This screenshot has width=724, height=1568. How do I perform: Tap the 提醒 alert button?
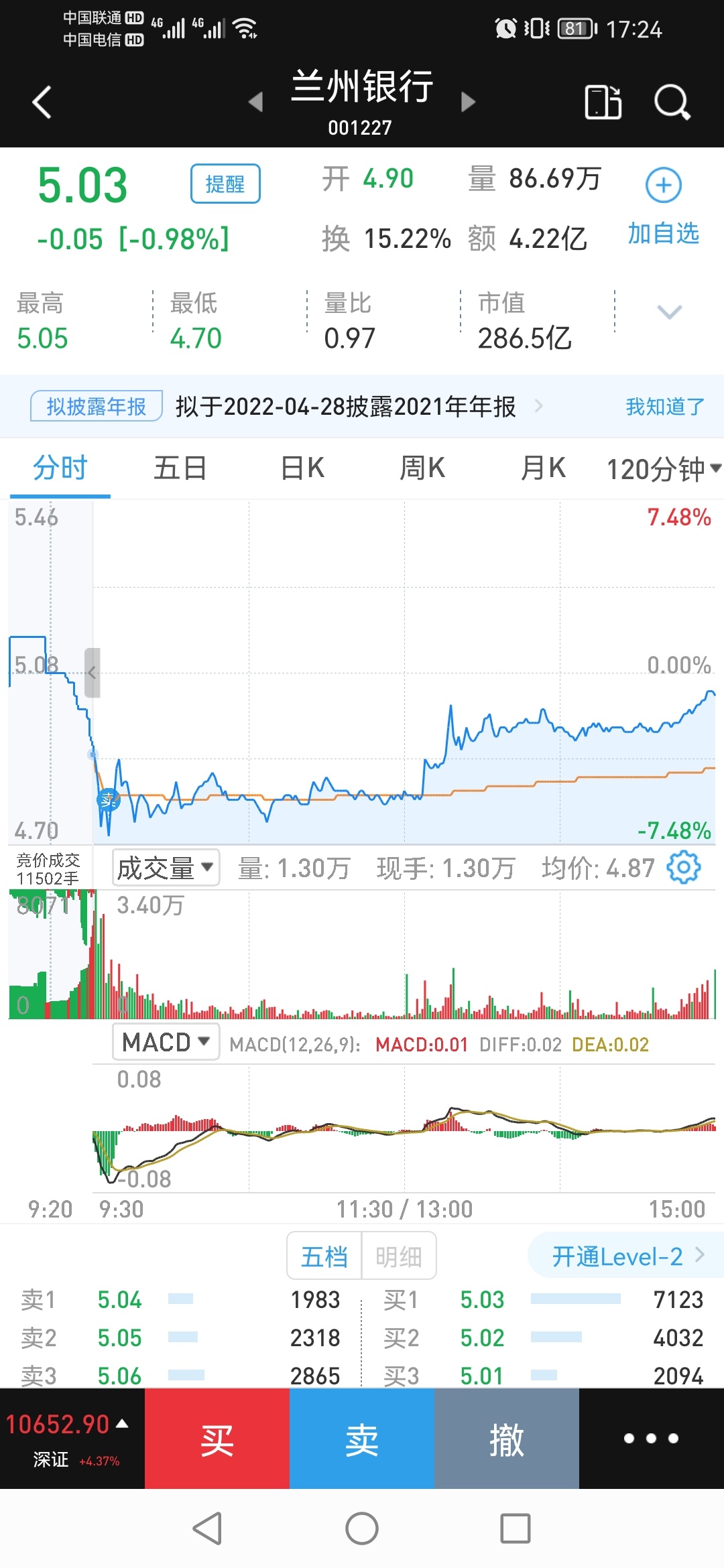(225, 184)
